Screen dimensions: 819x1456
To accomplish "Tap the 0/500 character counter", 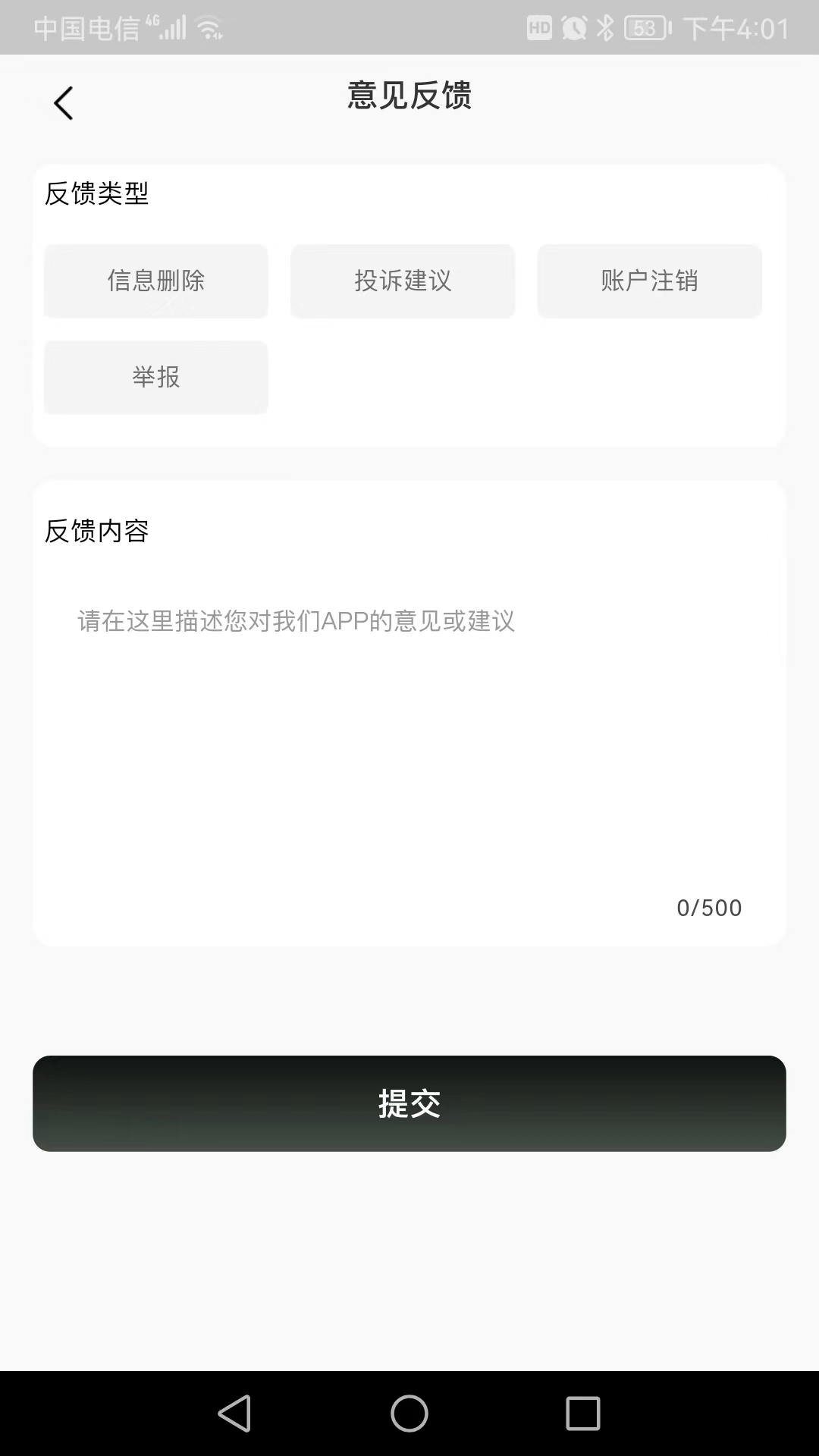I will click(x=708, y=907).
